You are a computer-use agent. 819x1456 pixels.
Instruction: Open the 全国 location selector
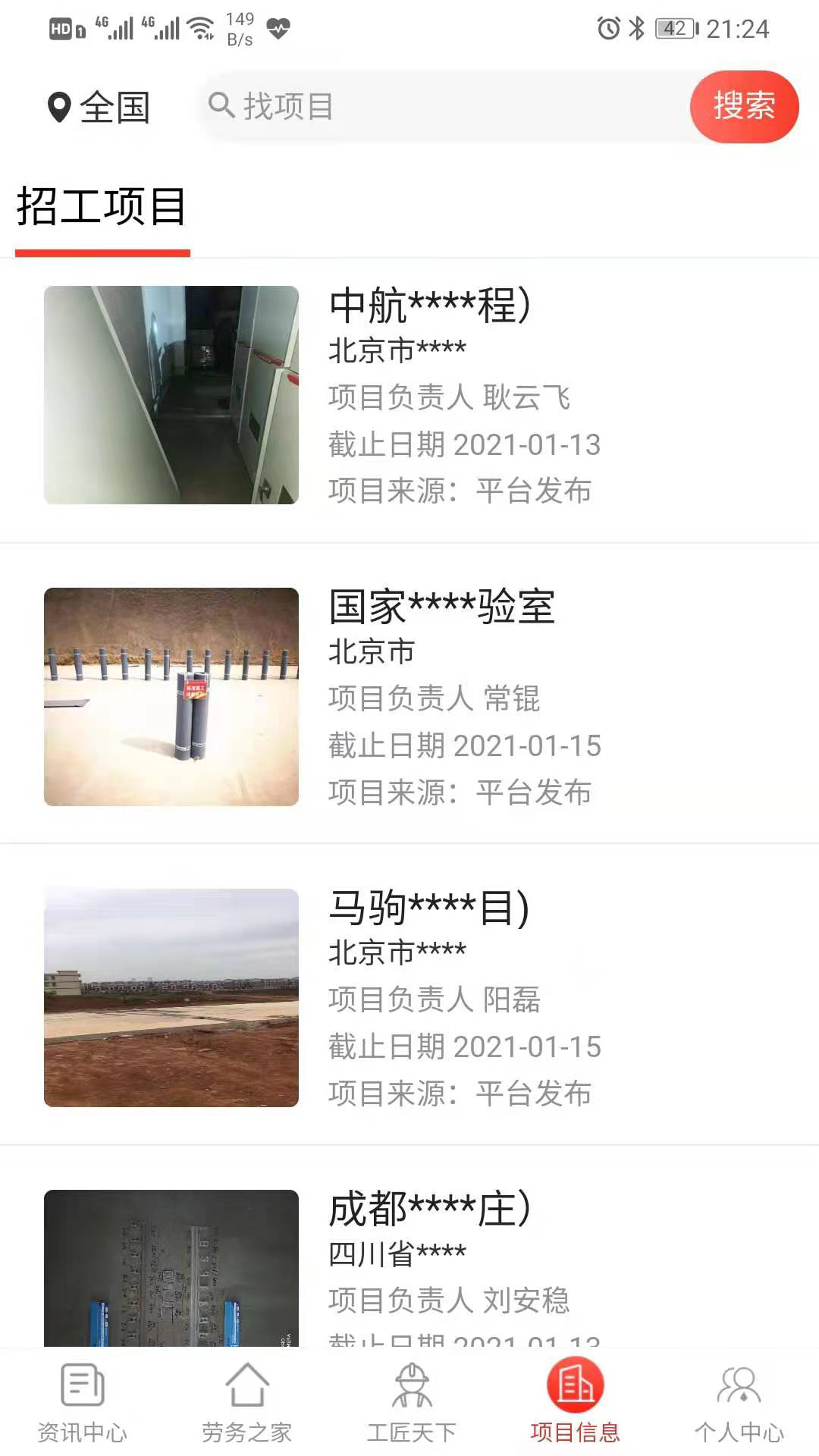(99, 107)
